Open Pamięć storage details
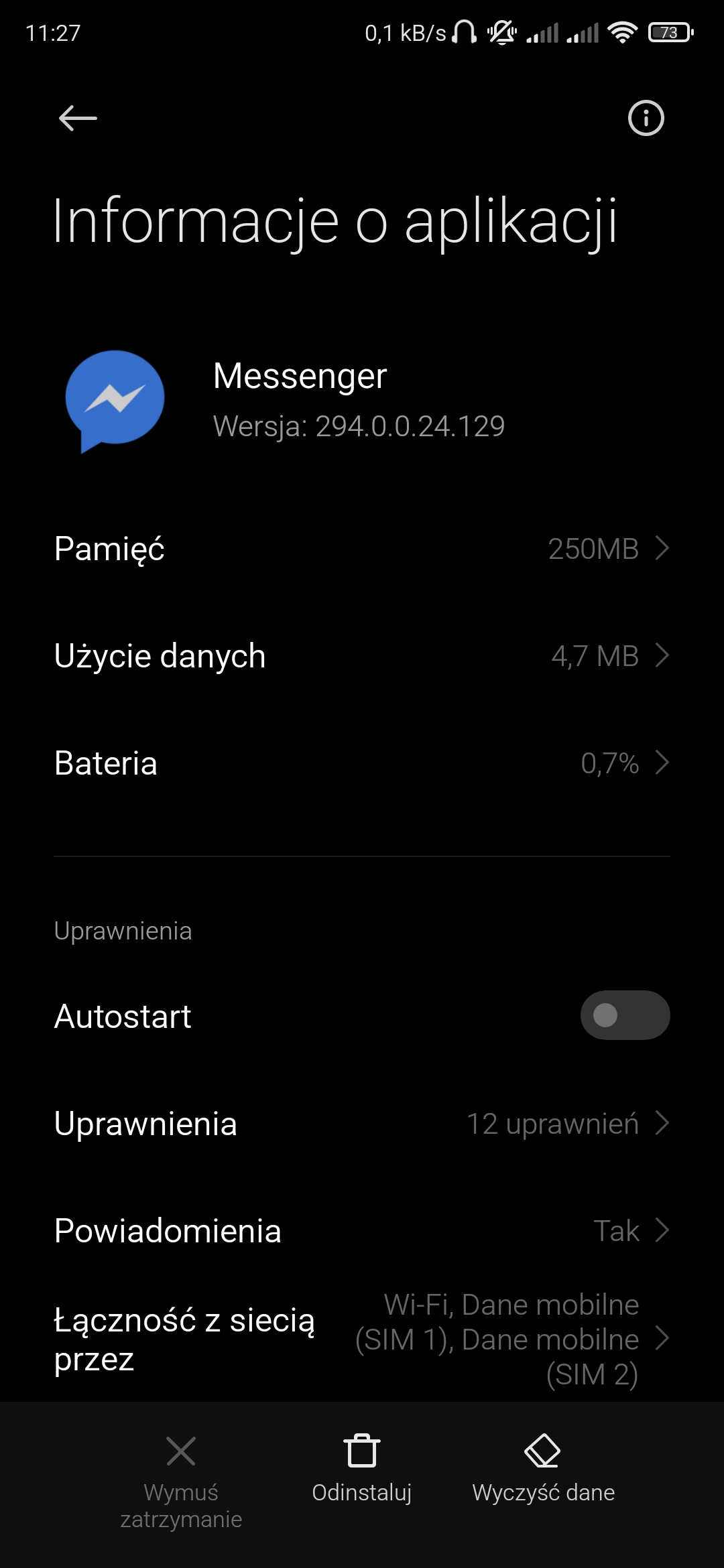Image resolution: width=724 pixels, height=1568 pixels. [x=362, y=549]
